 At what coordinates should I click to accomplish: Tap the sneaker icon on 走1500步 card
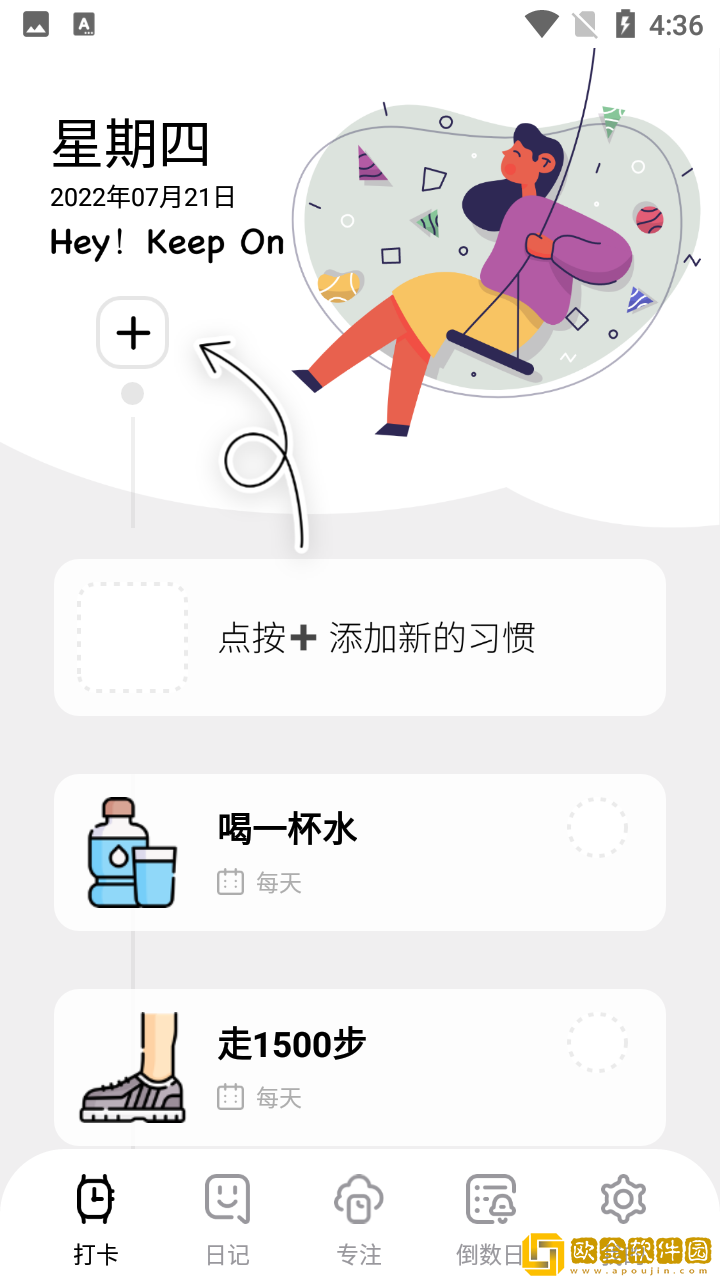133,1066
